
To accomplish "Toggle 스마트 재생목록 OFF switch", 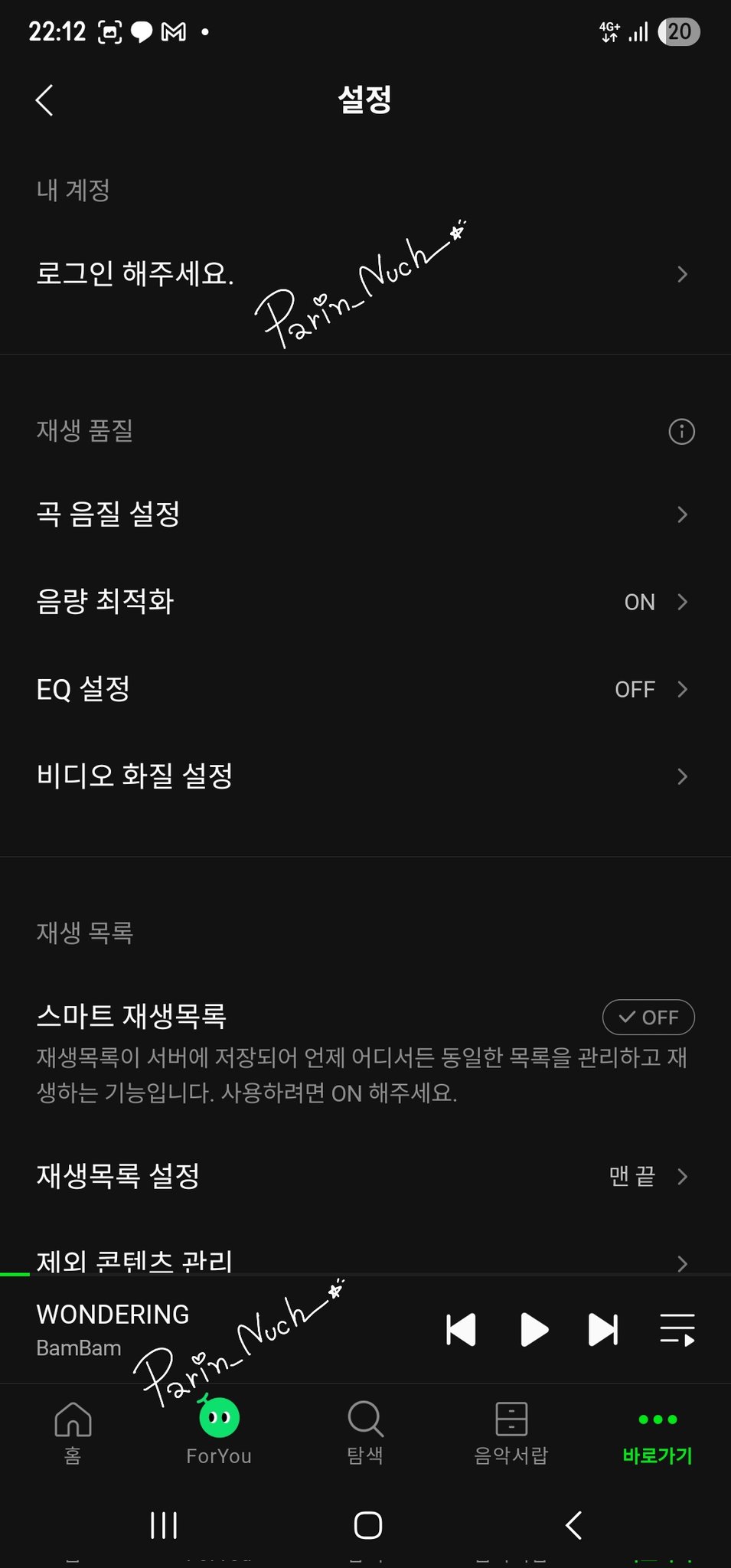I will point(648,1018).
